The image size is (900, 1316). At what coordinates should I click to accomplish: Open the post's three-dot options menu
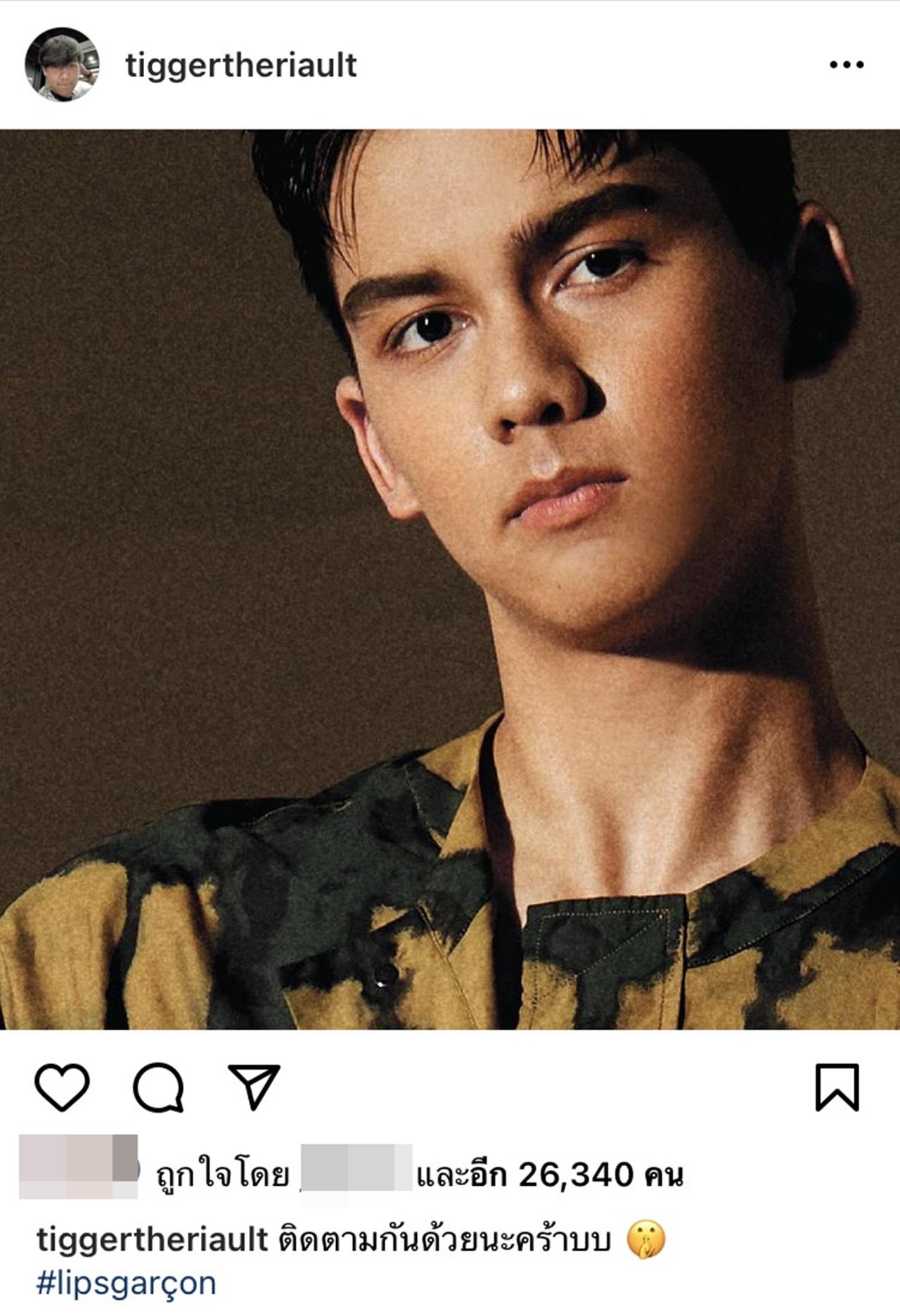(x=846, y=65)
